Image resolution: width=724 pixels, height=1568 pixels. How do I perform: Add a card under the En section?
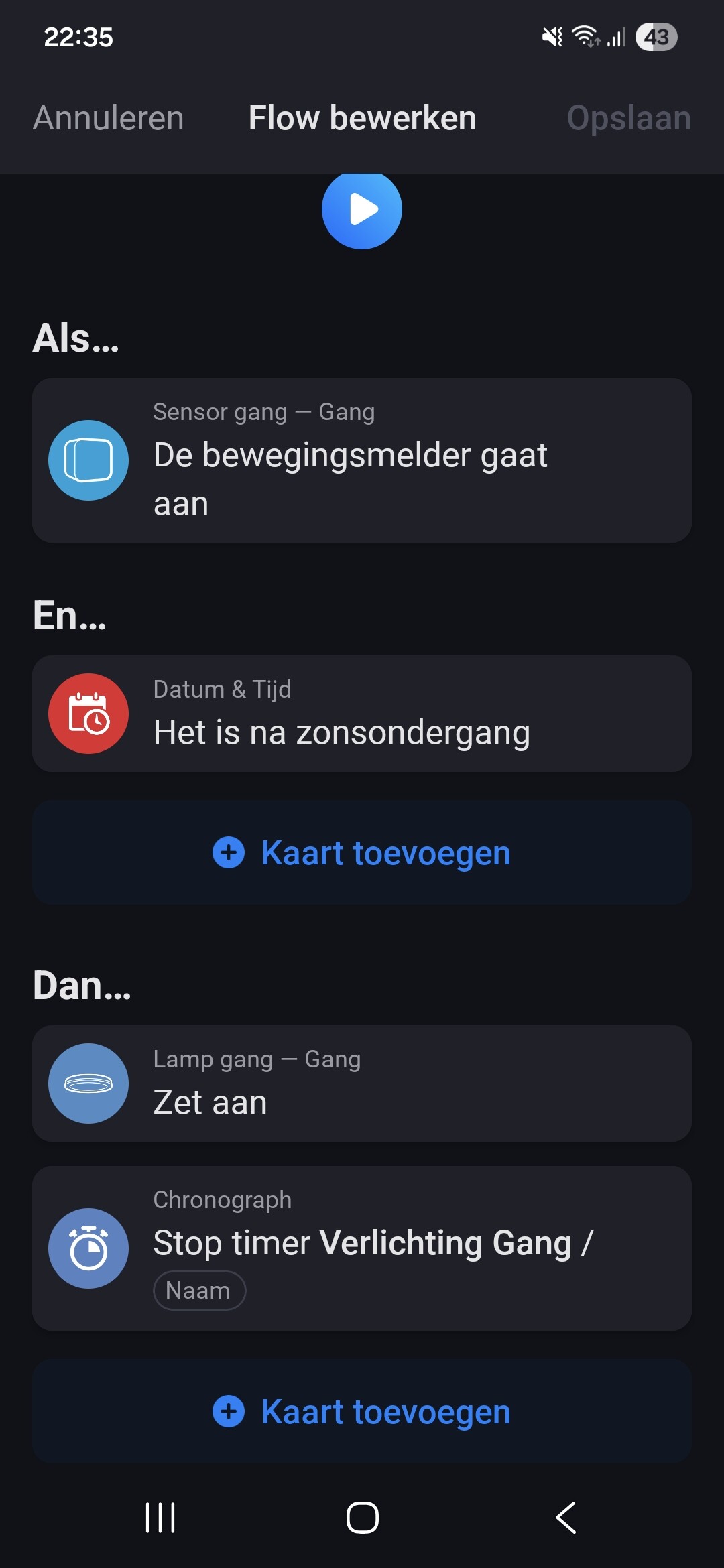point(362,853)
